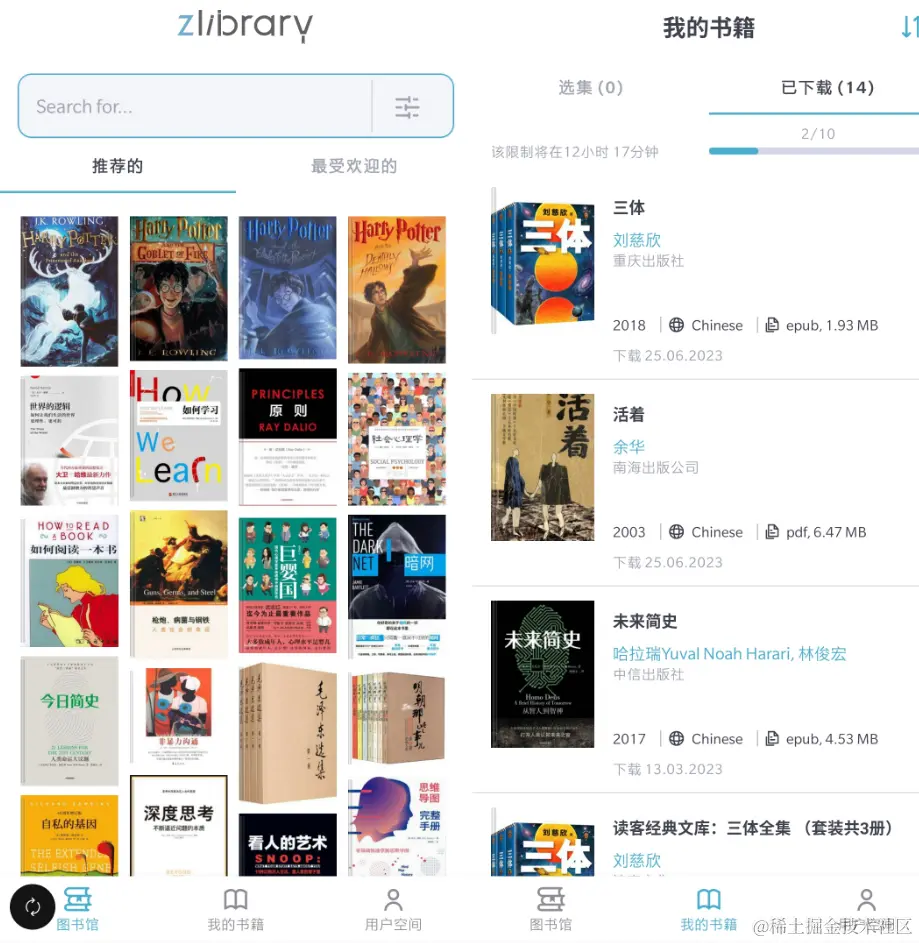Select the 已下载 (14) tab
Screen dimensions: 919x943
point(827,88)
